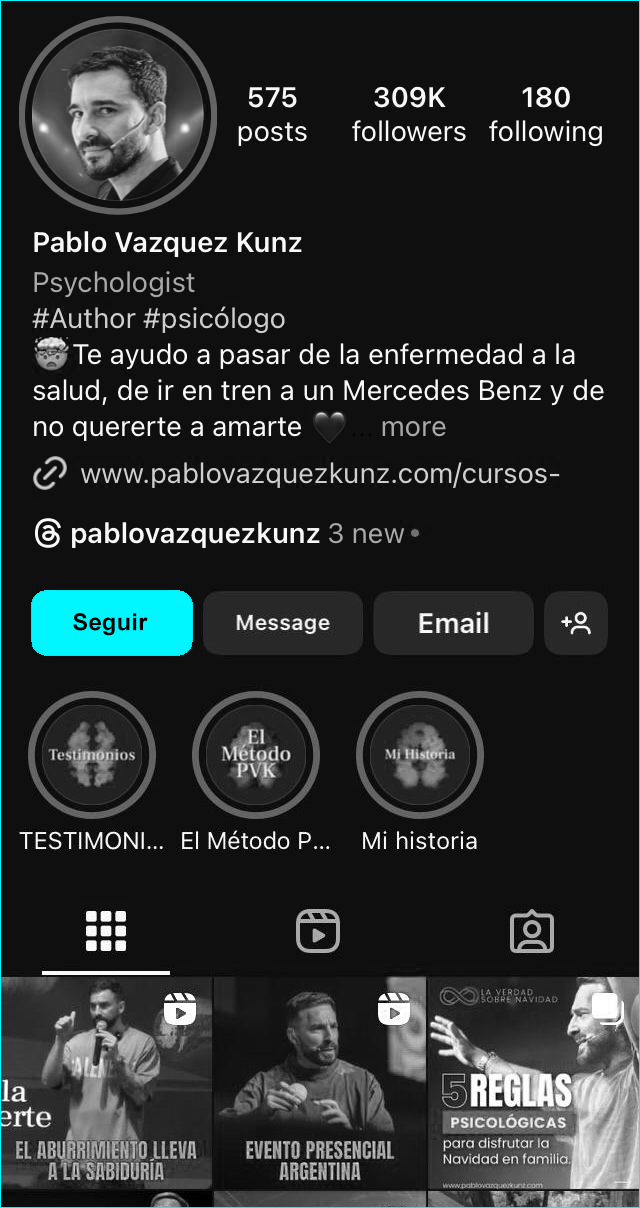Screen dimensions: 640x1208
Task: Show suggested accounts with add-person icon
Action: [x=576, y=622]
